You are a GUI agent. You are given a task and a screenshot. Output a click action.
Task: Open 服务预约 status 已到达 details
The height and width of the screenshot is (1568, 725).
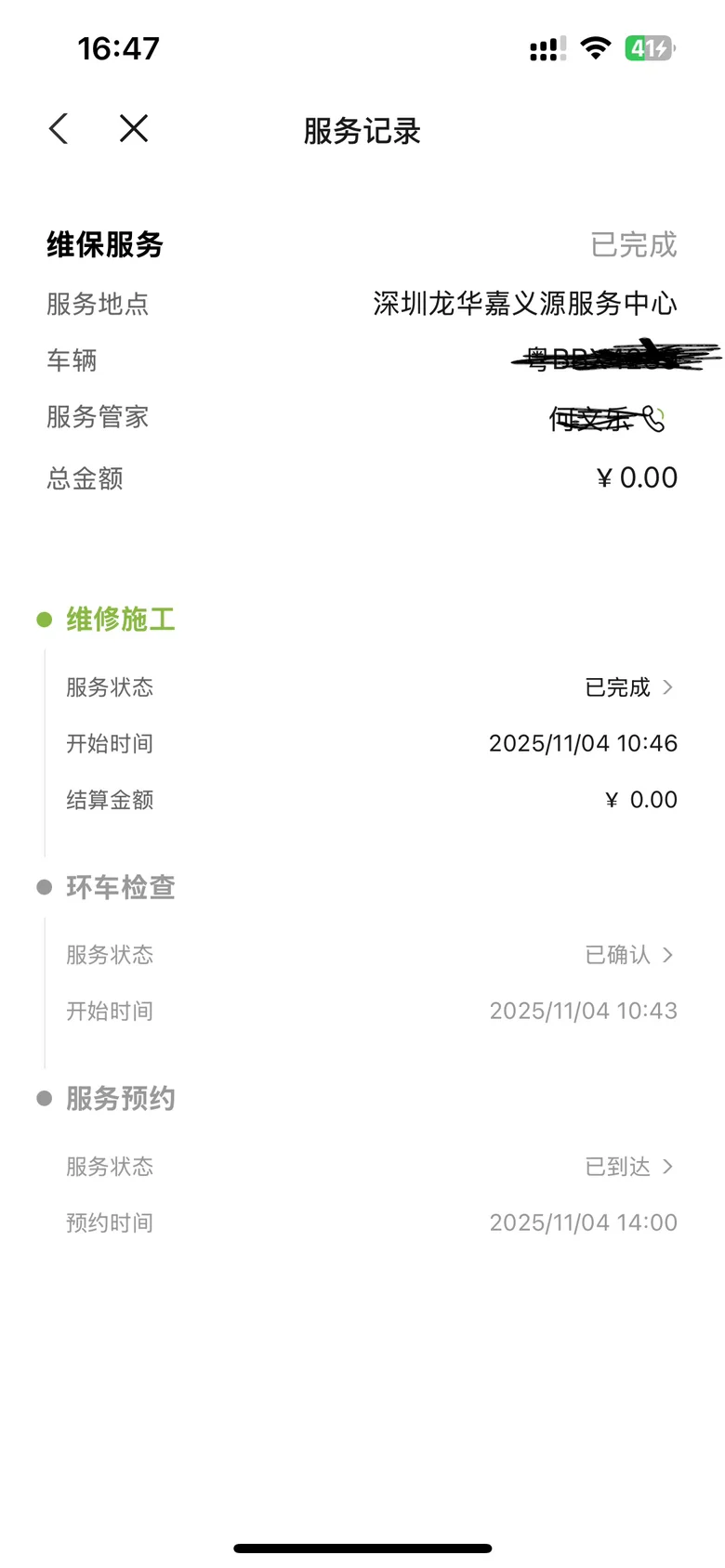[x=629, y=1167]
